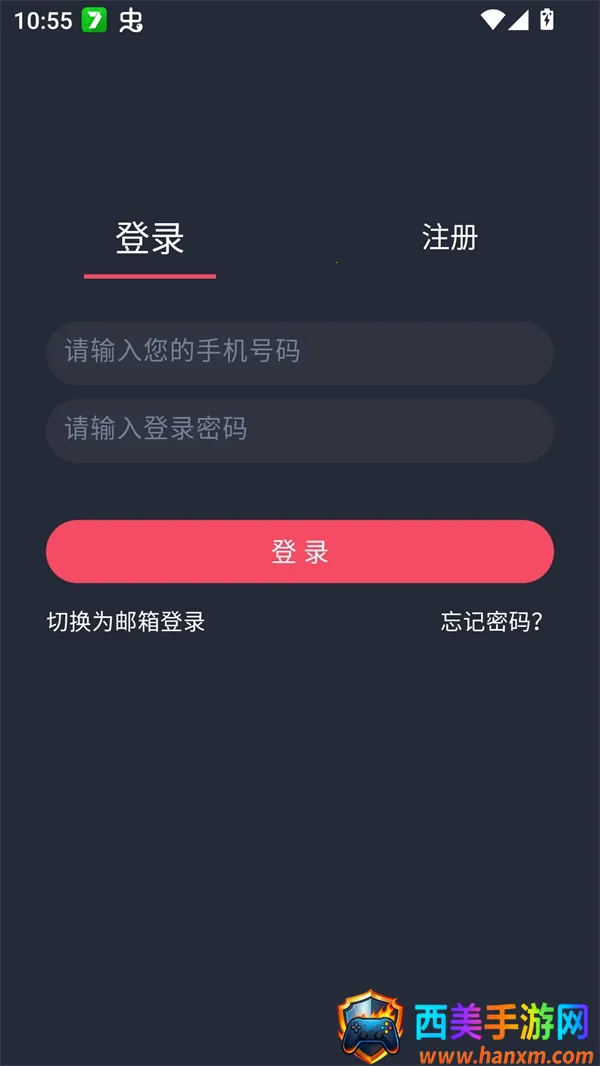Switch to email login (切换为邮箱登录)
The image size is (600, 1066).
click(x=126, y=622)
